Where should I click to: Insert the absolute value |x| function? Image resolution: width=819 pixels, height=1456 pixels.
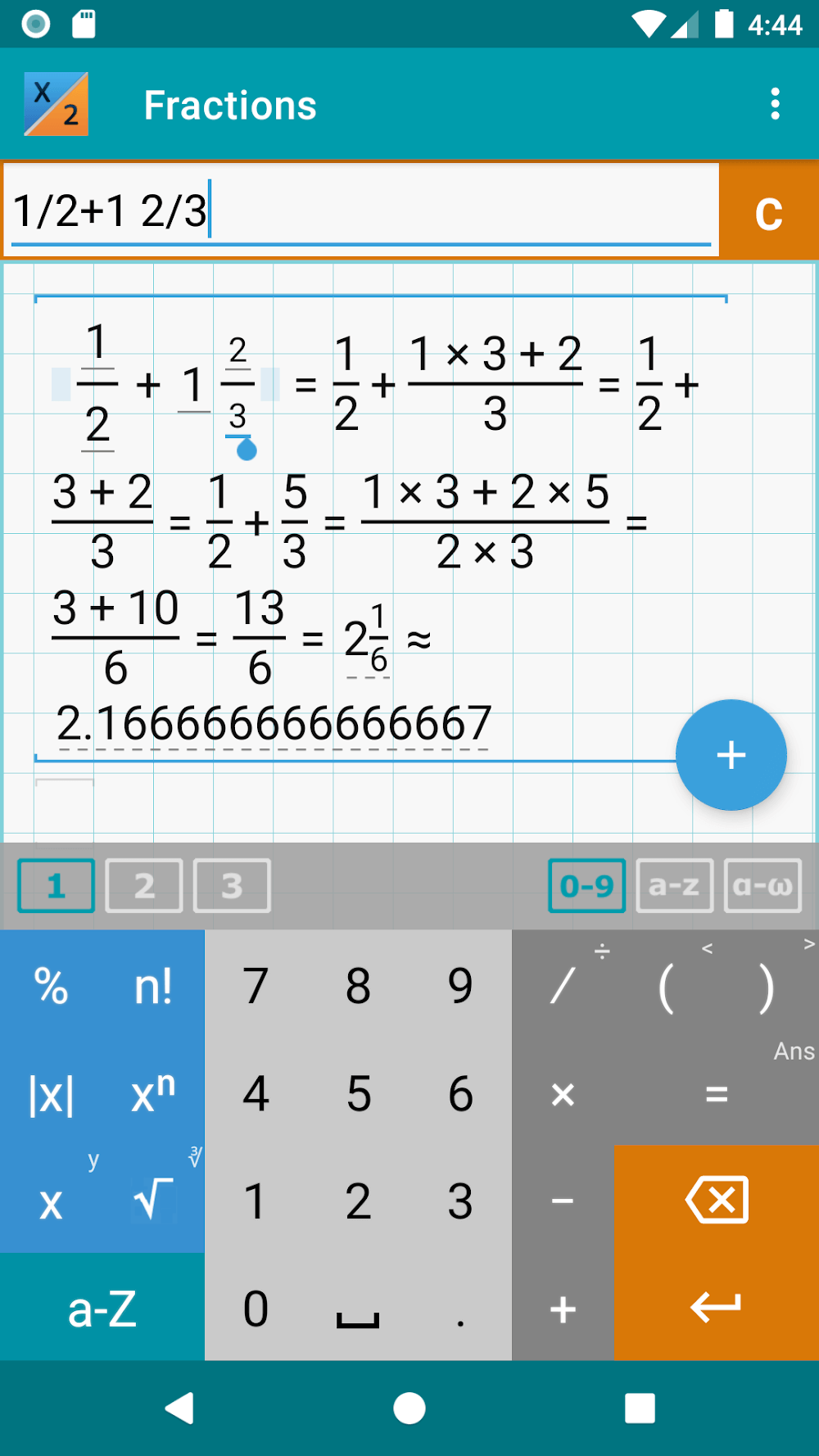coord(51,1093)
